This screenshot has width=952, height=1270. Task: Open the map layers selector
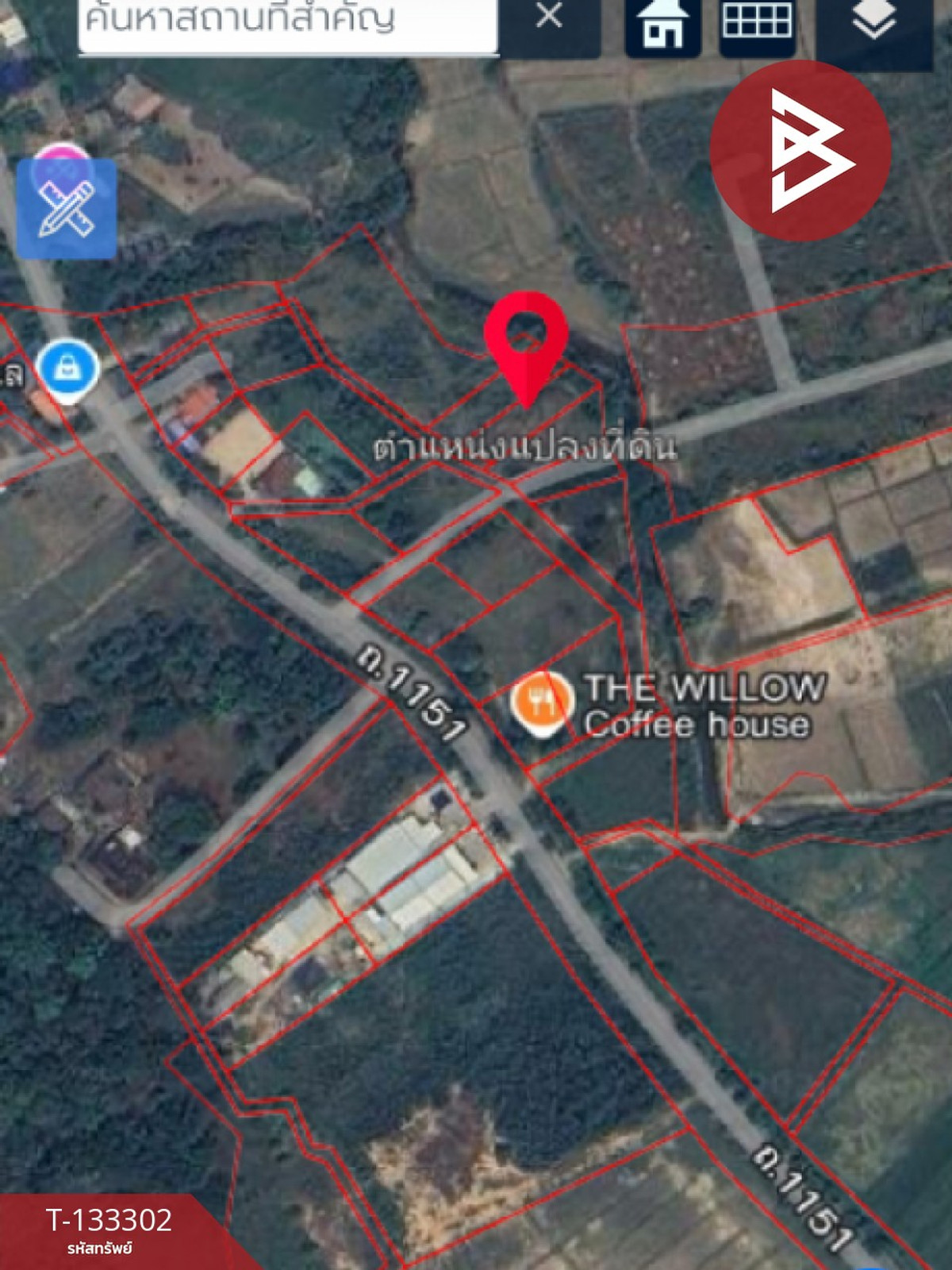873,24
